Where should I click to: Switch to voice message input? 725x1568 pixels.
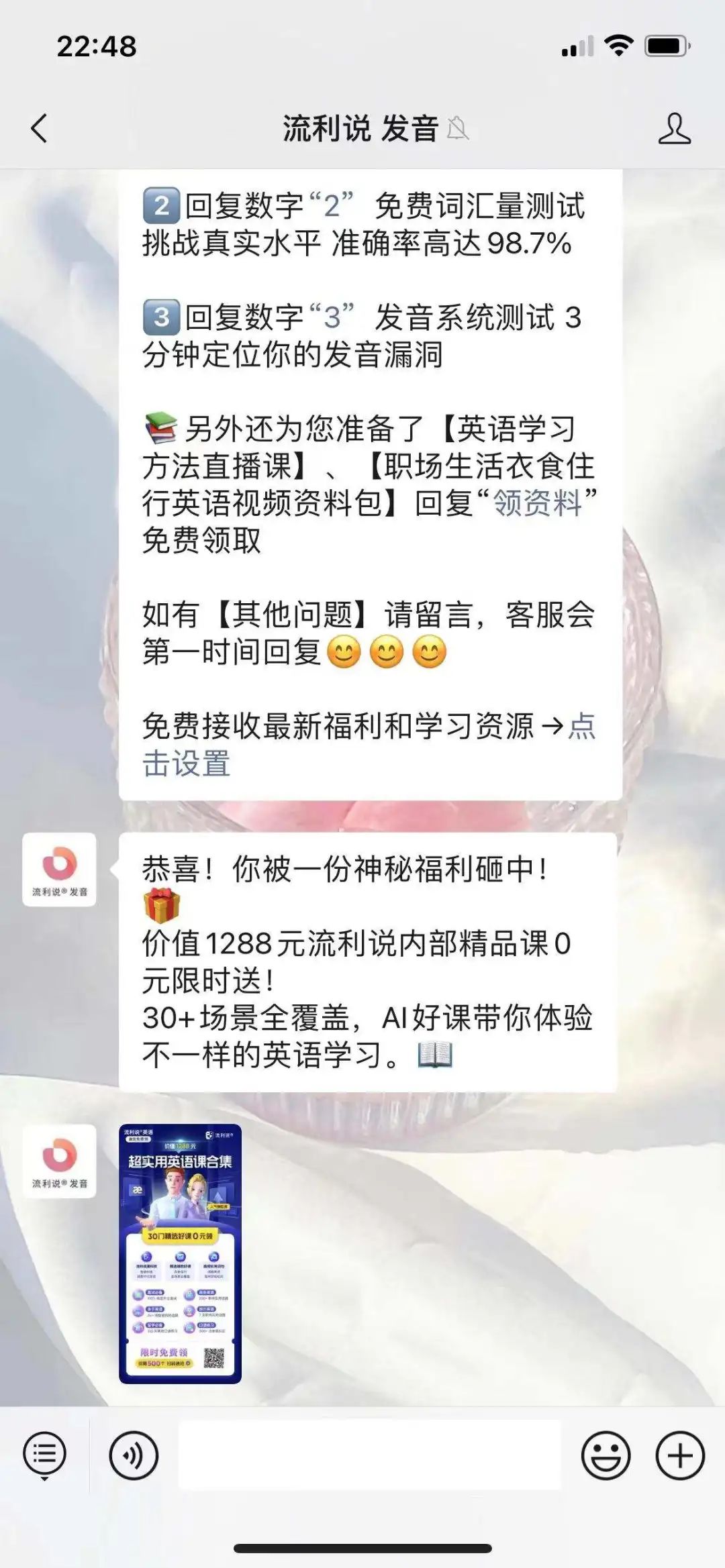[x=134, y=1456]
